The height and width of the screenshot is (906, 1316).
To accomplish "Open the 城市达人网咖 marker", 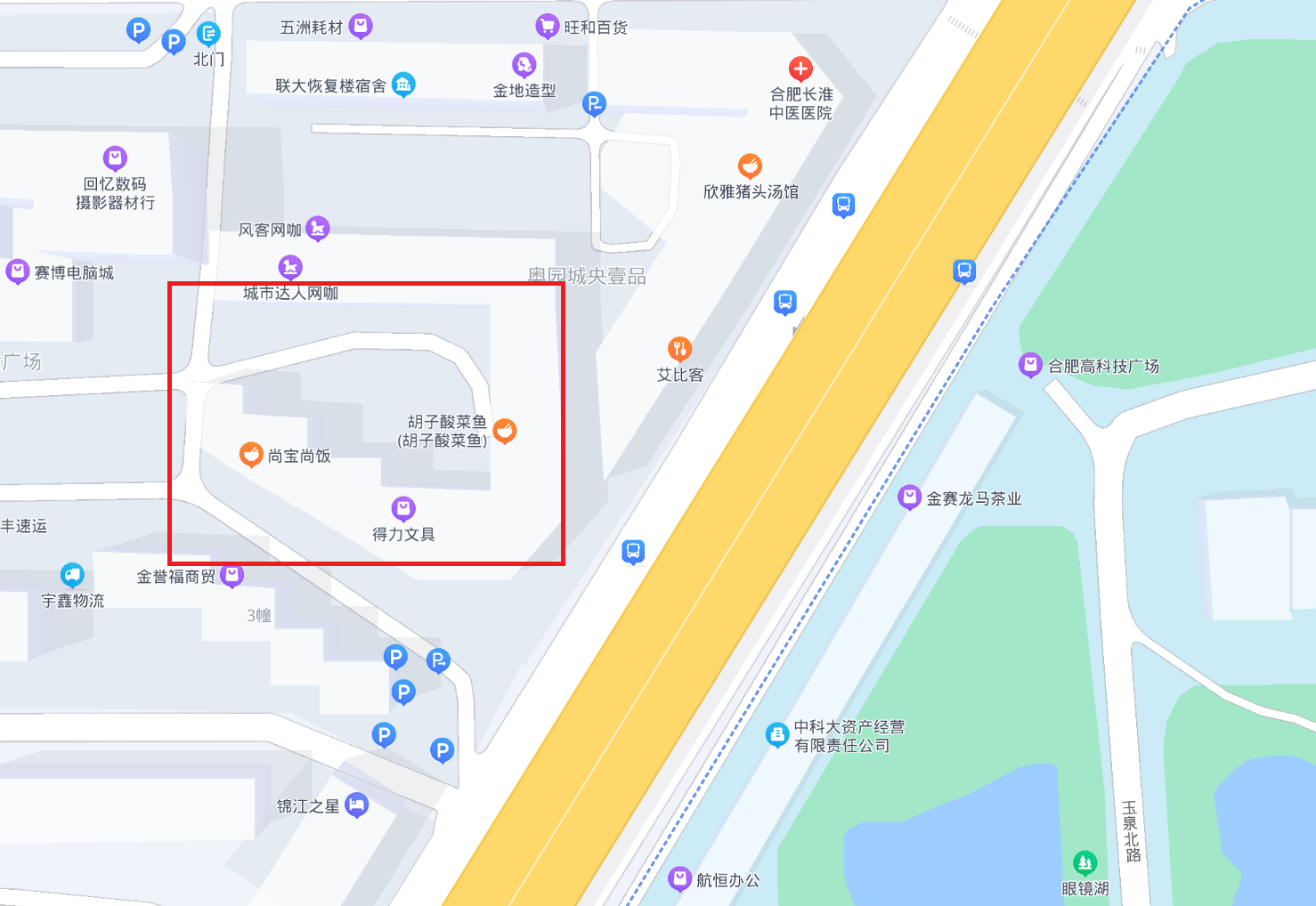I will point(290,266).
